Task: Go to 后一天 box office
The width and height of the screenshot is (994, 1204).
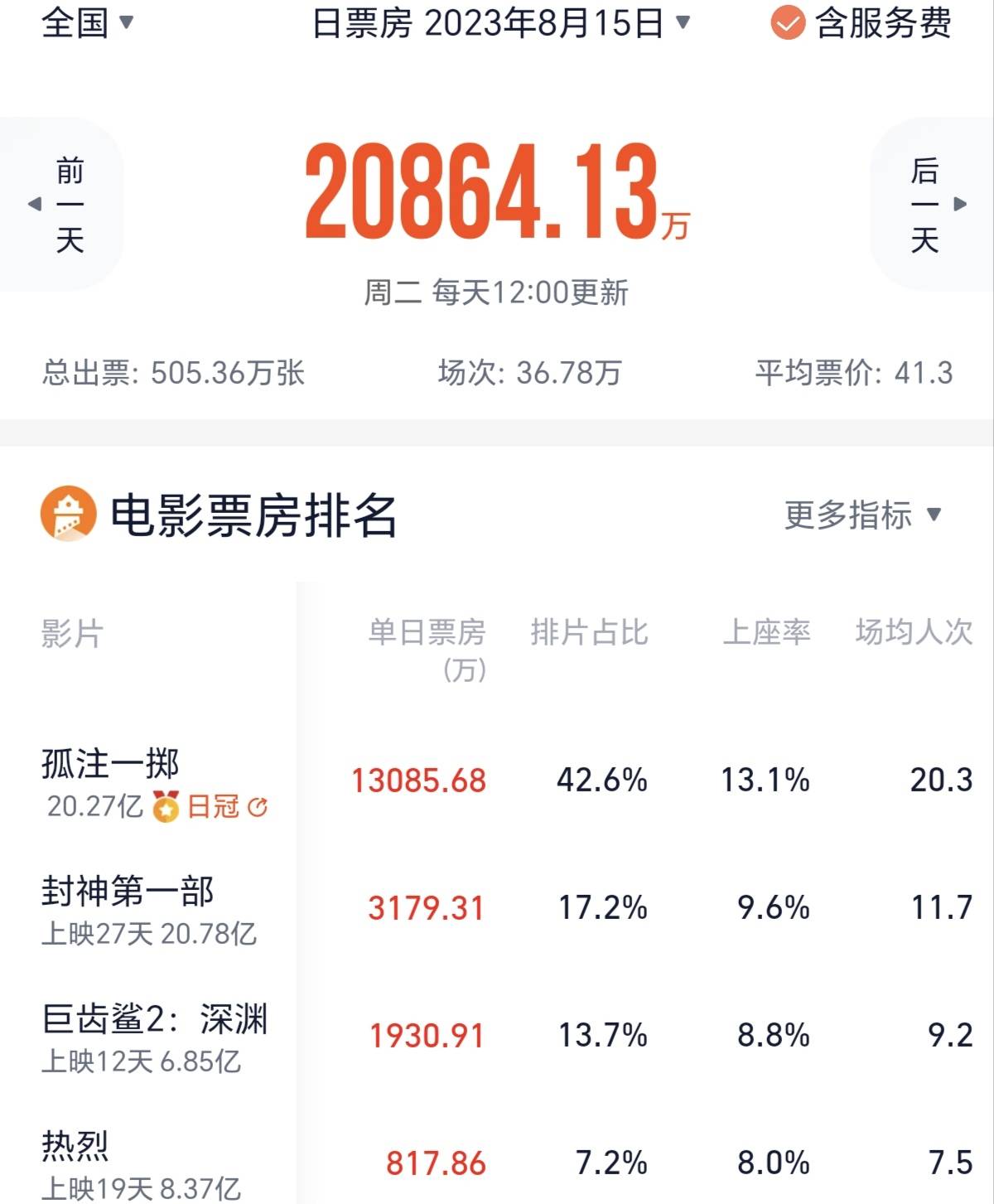Action: coord(930,205)
